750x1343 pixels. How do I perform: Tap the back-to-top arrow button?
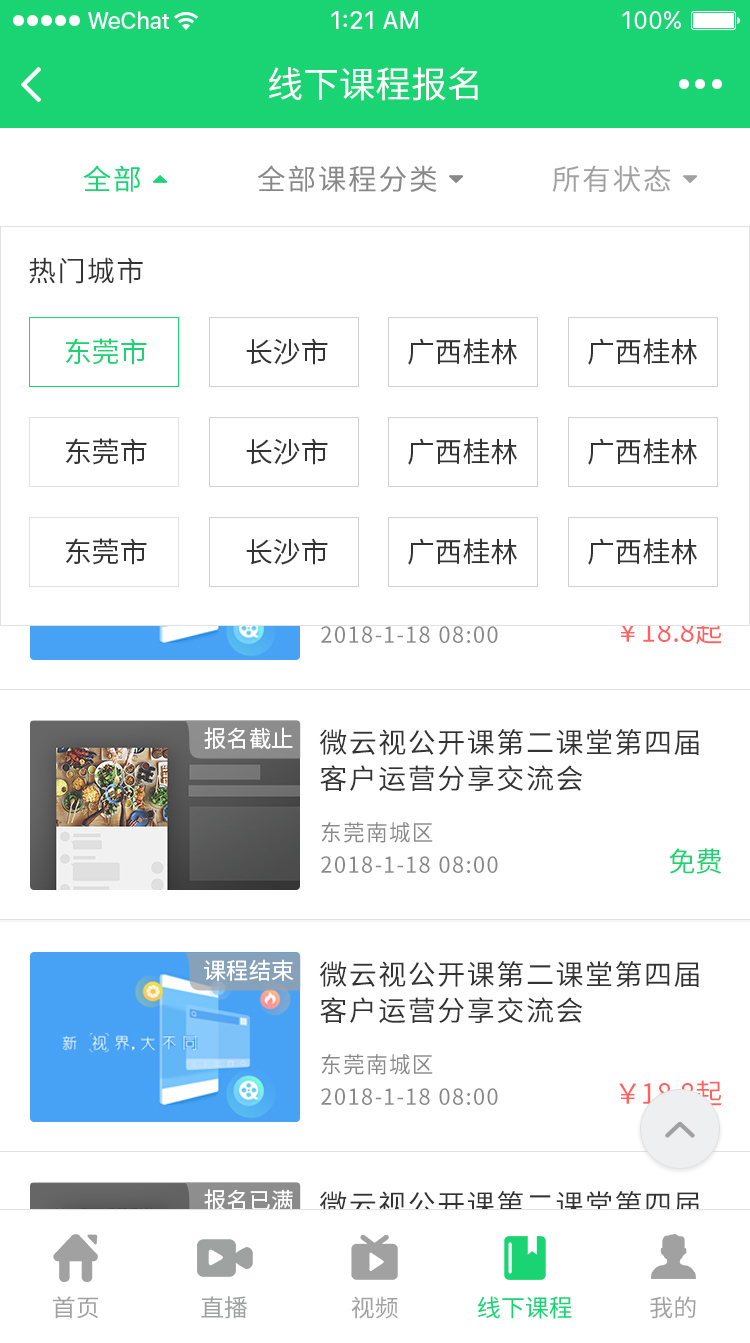[x=680, y=1130]
